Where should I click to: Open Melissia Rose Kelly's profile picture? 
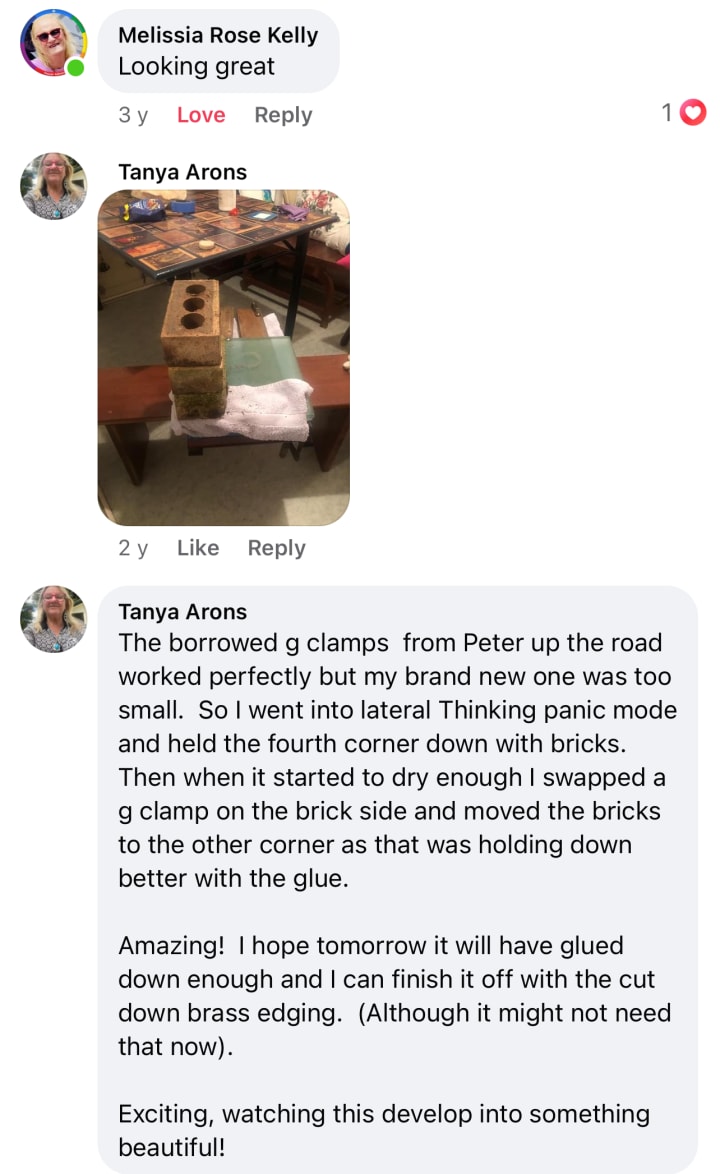53,42
